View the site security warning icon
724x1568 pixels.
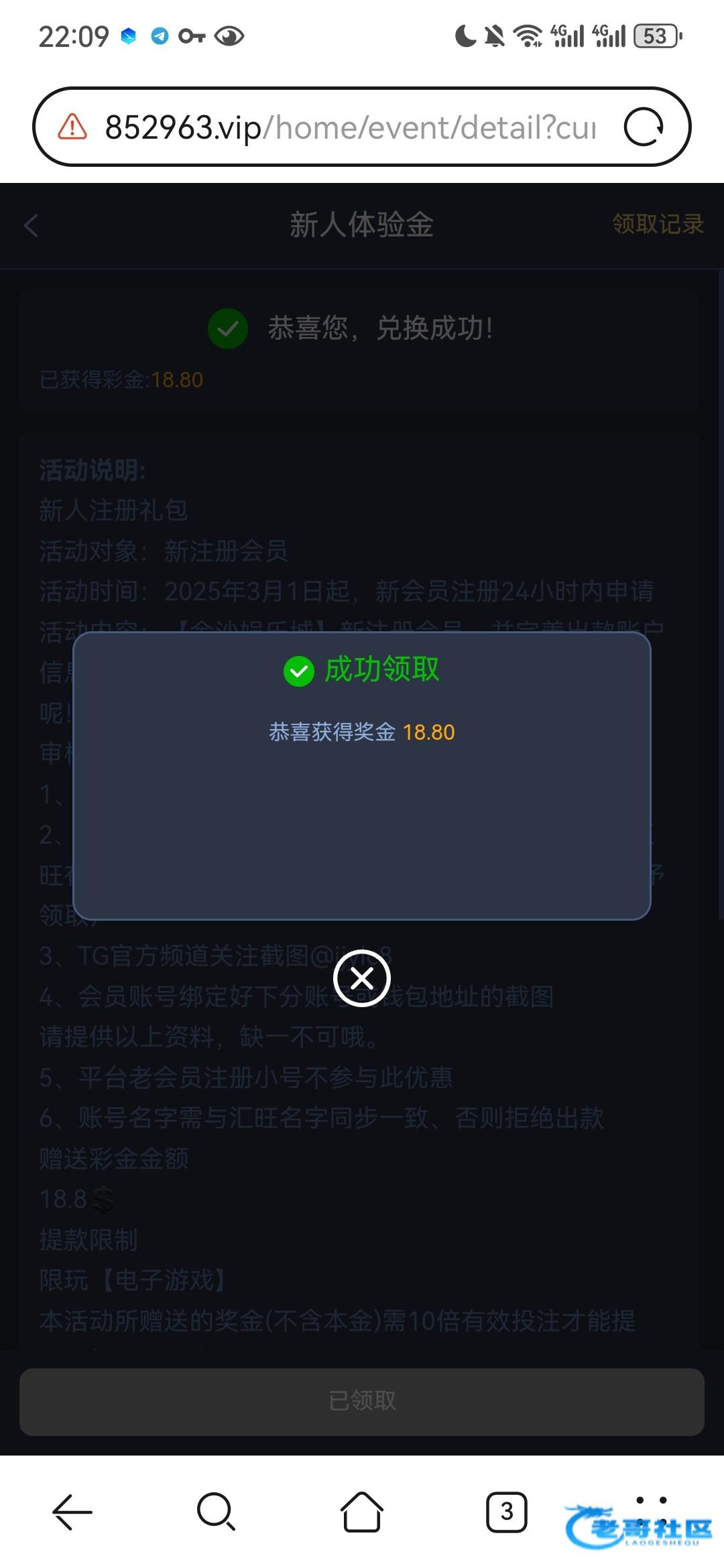[72, 127]
